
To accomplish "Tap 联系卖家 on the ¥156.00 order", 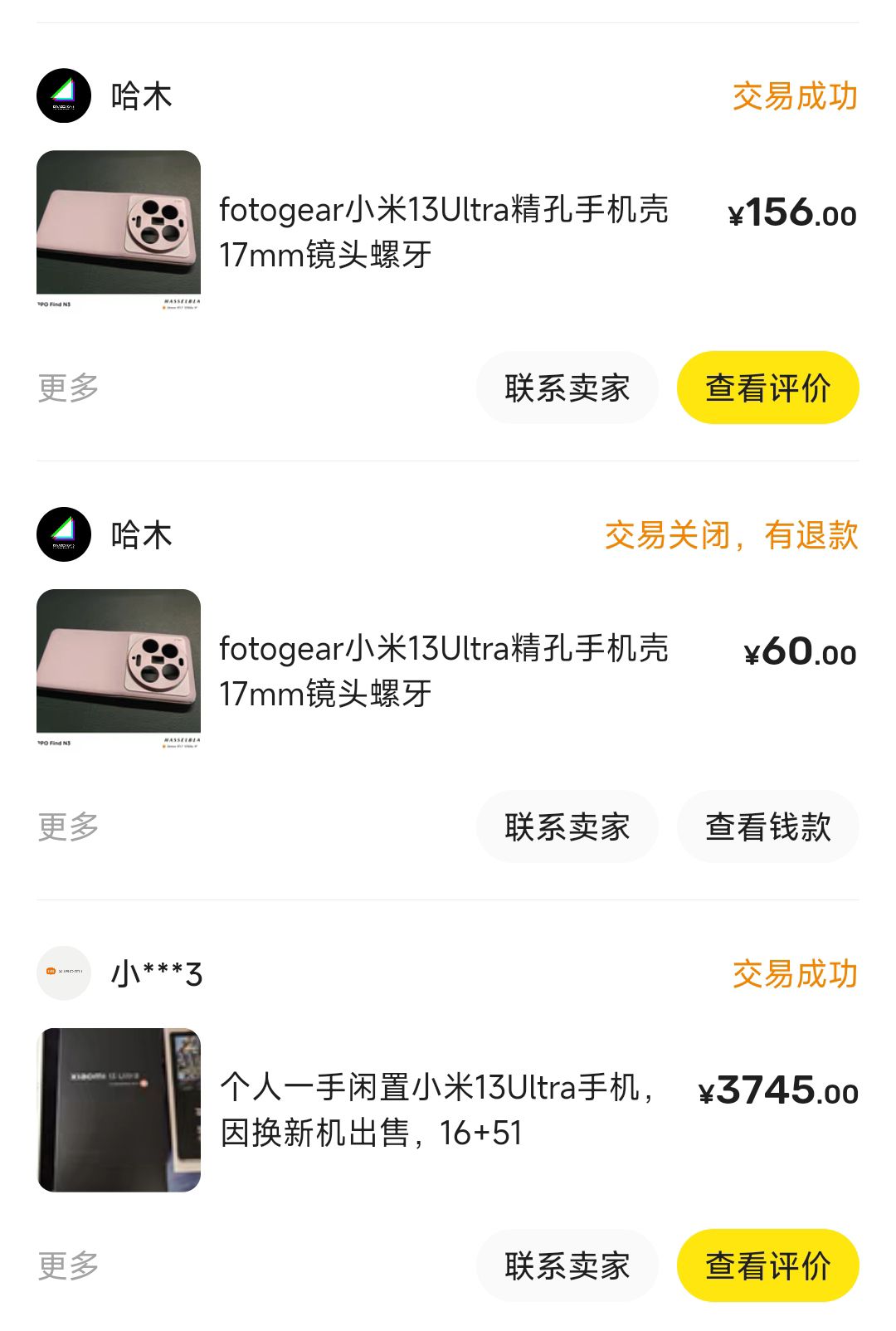I will tap(567, 388).
